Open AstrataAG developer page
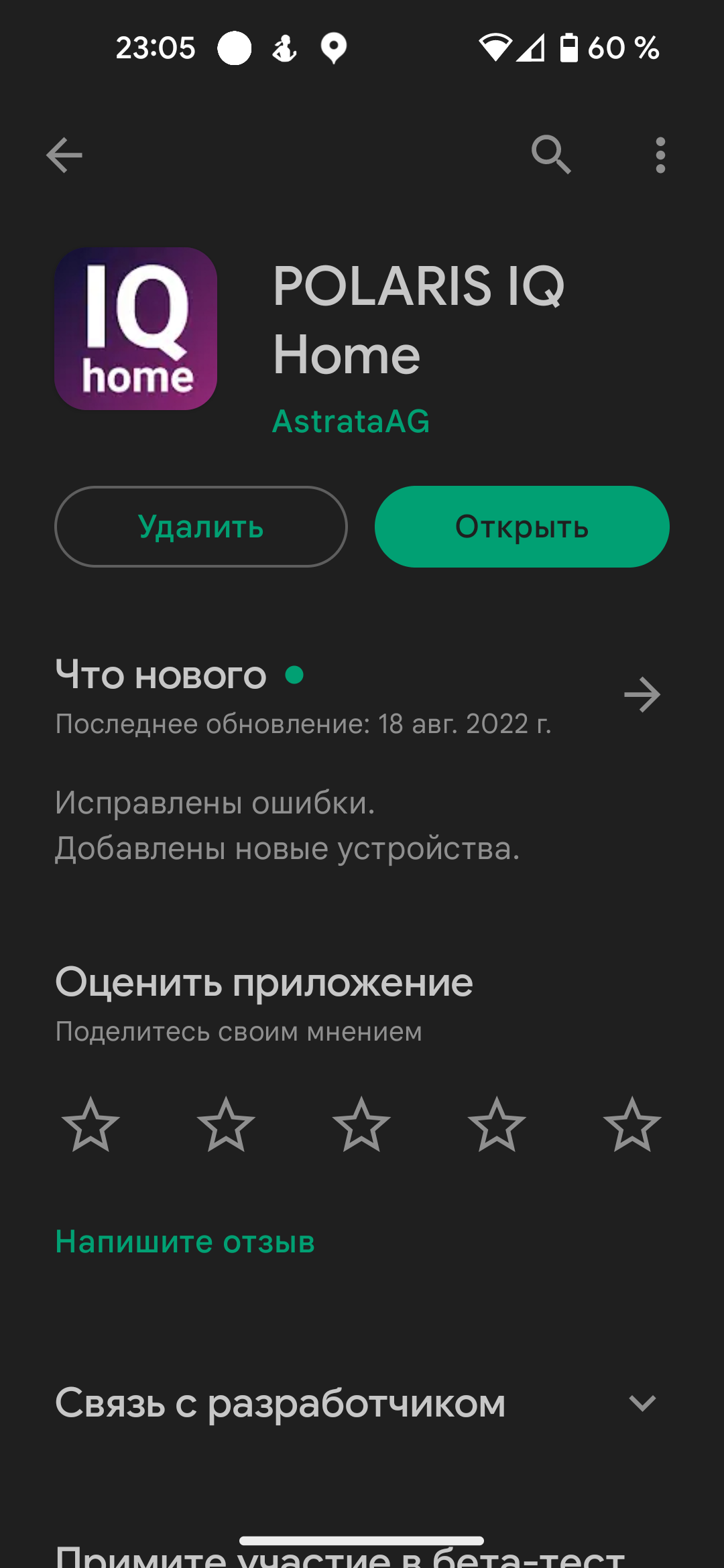This screenshot has height=1568, width=724. point(351,421)
